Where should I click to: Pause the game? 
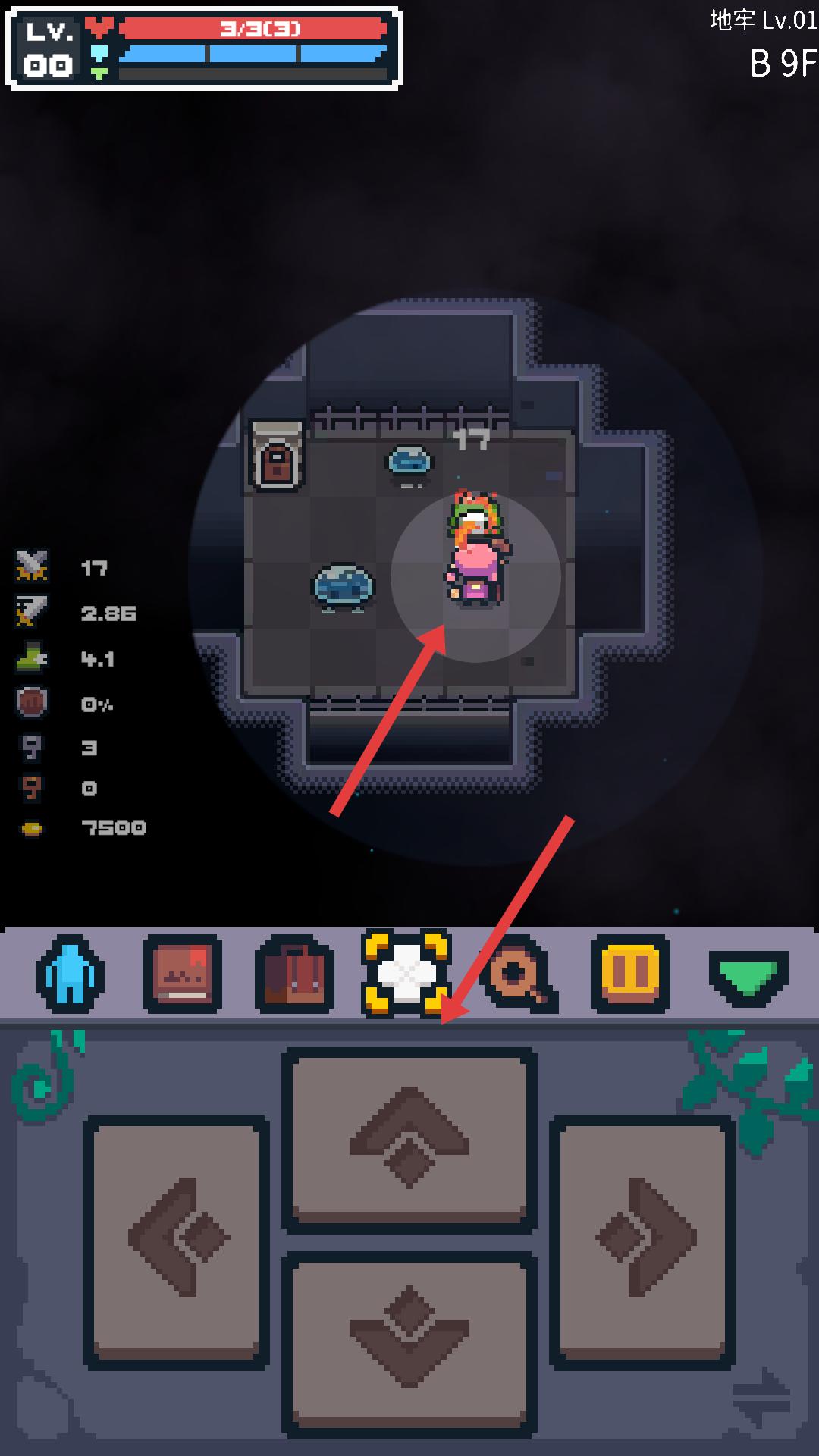pos(630,974)
